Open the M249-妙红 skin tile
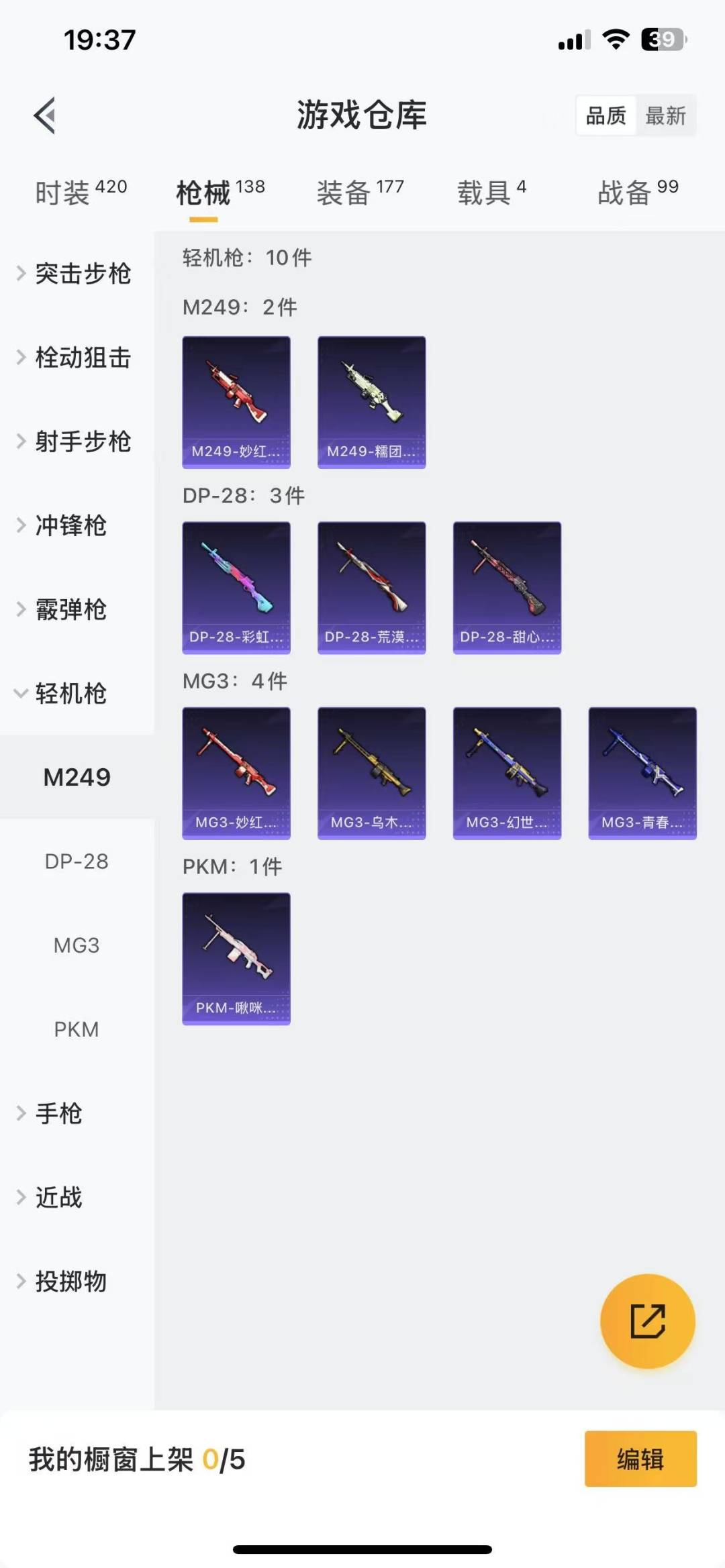725x1568 pixels. coord(236,402)
